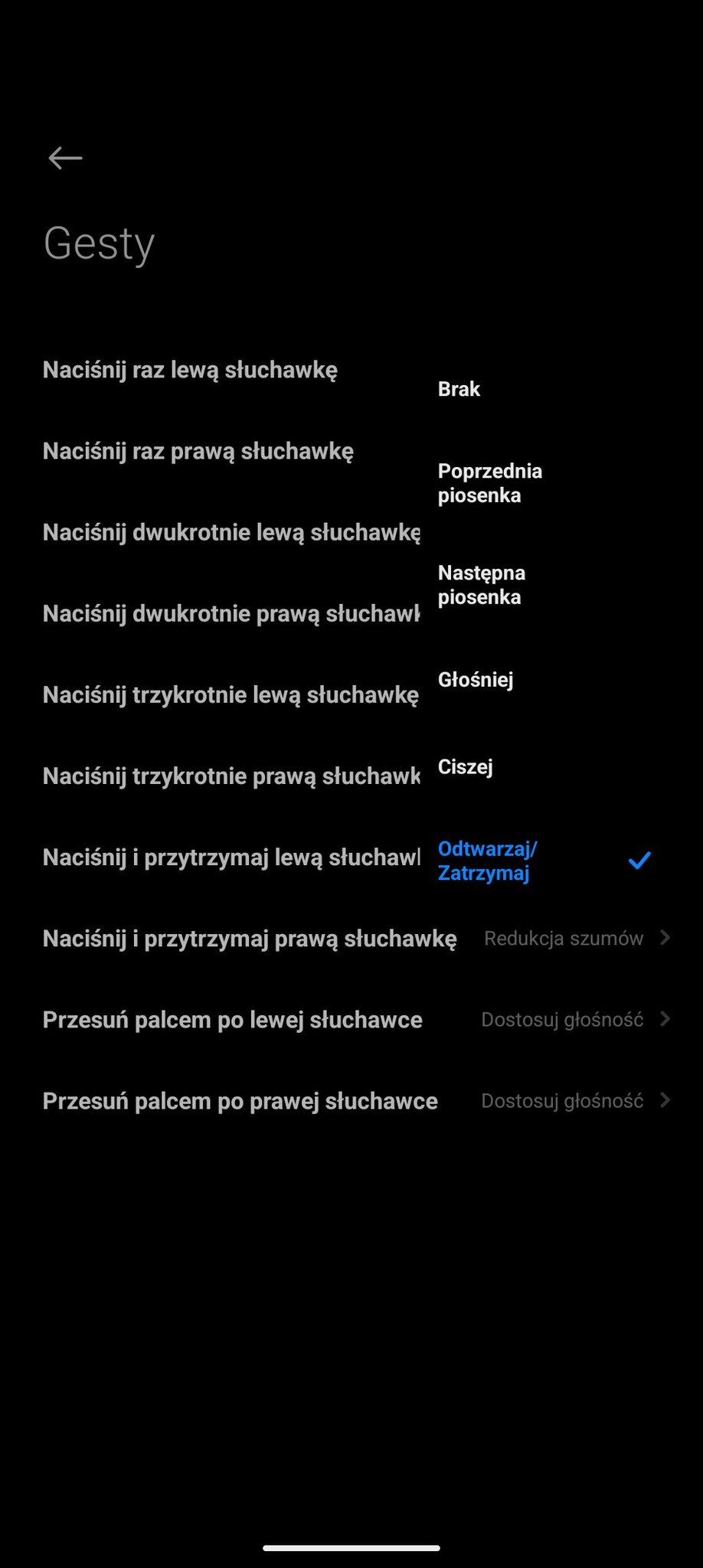Open Przesuń palcem po lewej słuchawce

coord(351,1019)
